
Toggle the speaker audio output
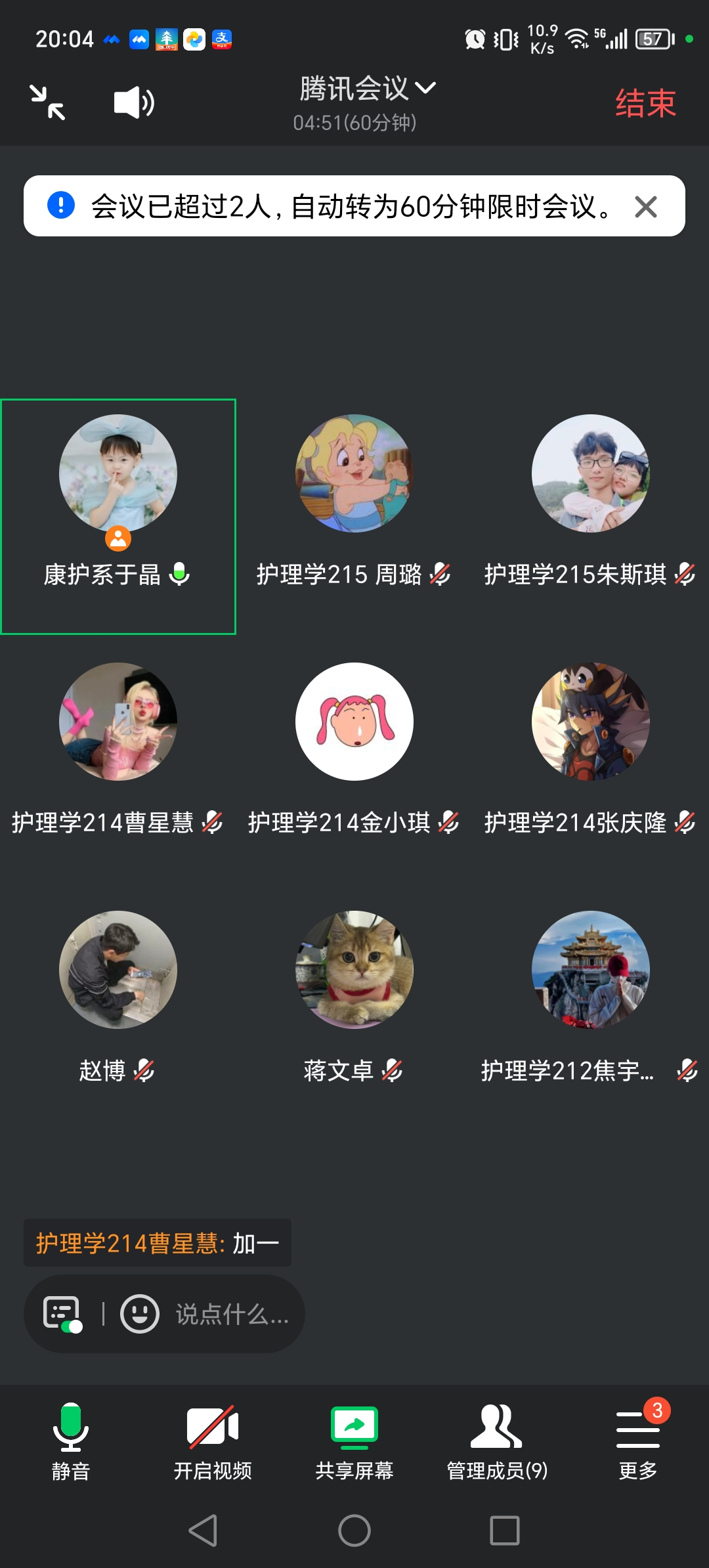coord(134,102)
